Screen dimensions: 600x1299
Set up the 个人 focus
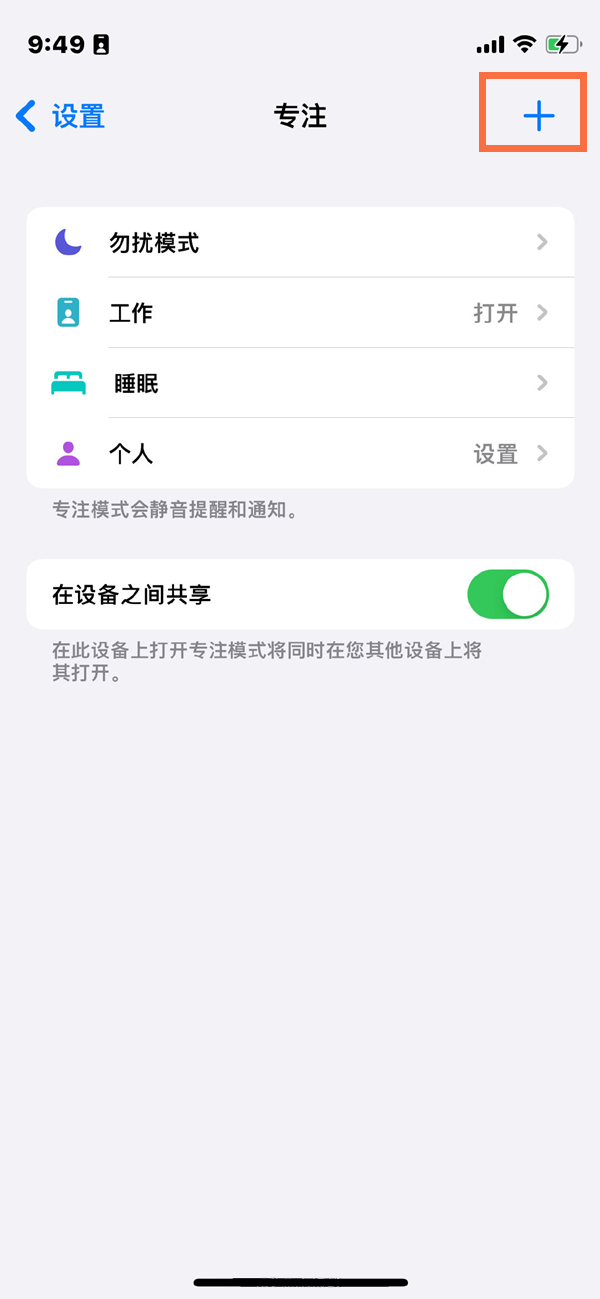coord(300,454)
